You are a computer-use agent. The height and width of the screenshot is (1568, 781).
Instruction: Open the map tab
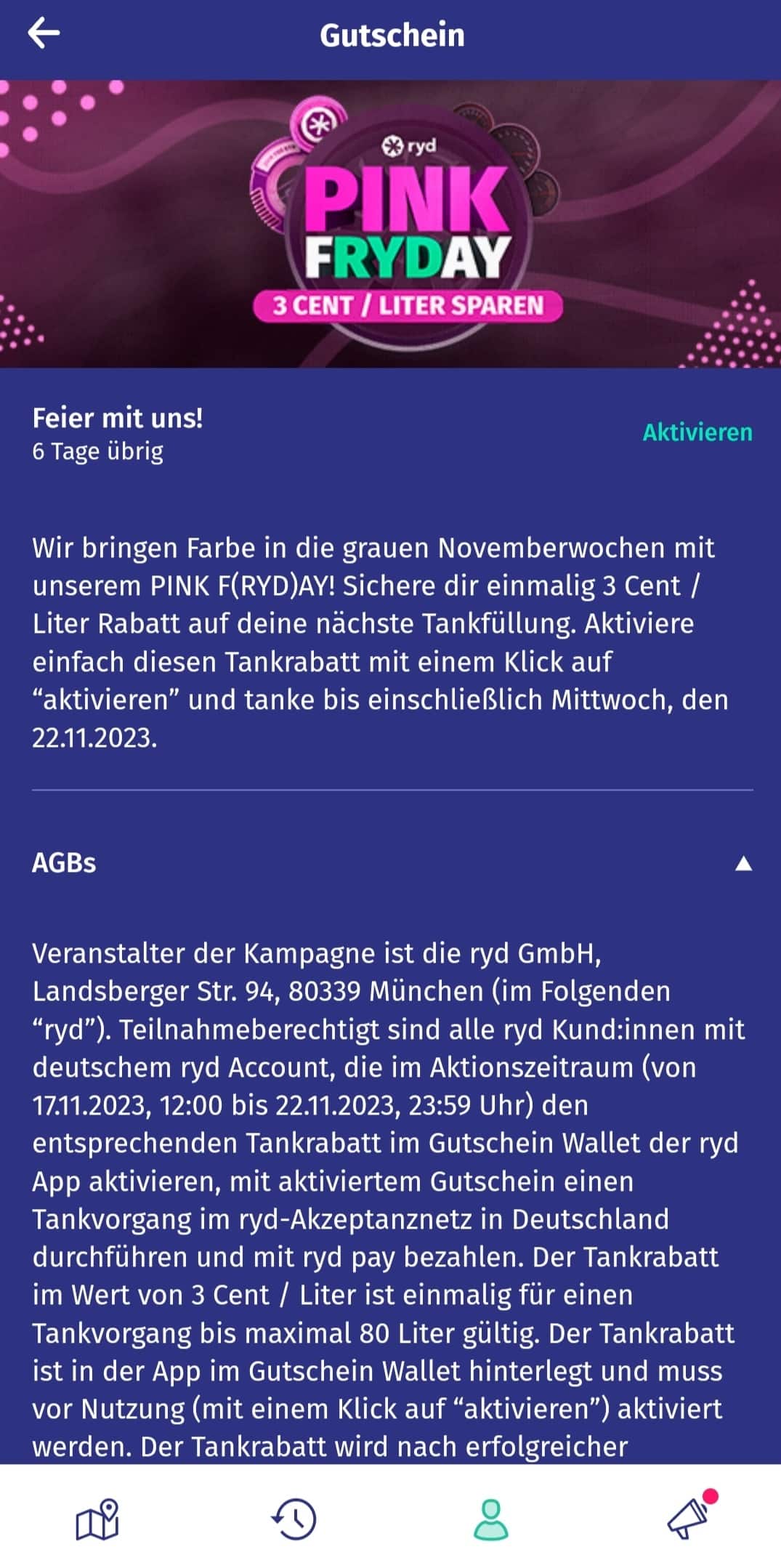coord(98,1519)
